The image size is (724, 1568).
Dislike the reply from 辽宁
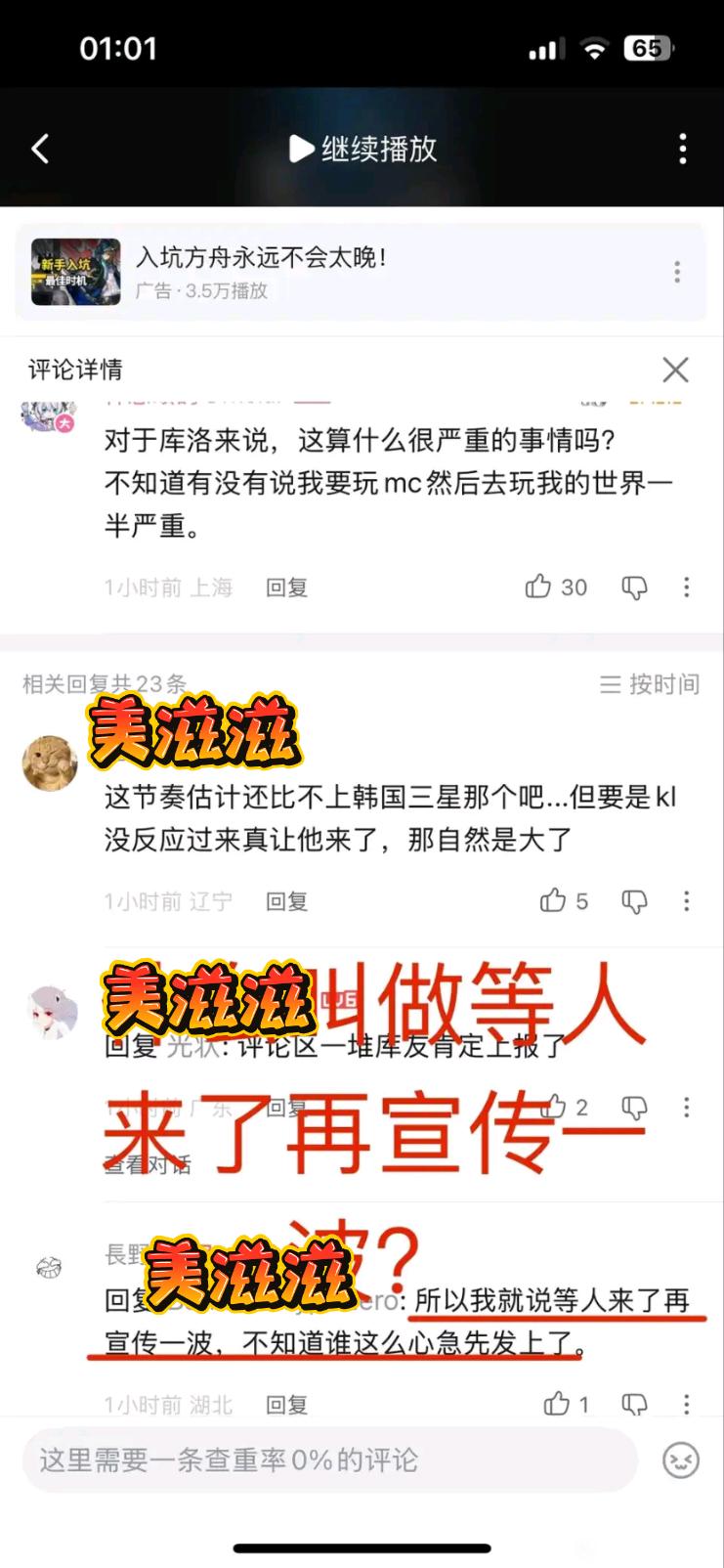point(634,900)
